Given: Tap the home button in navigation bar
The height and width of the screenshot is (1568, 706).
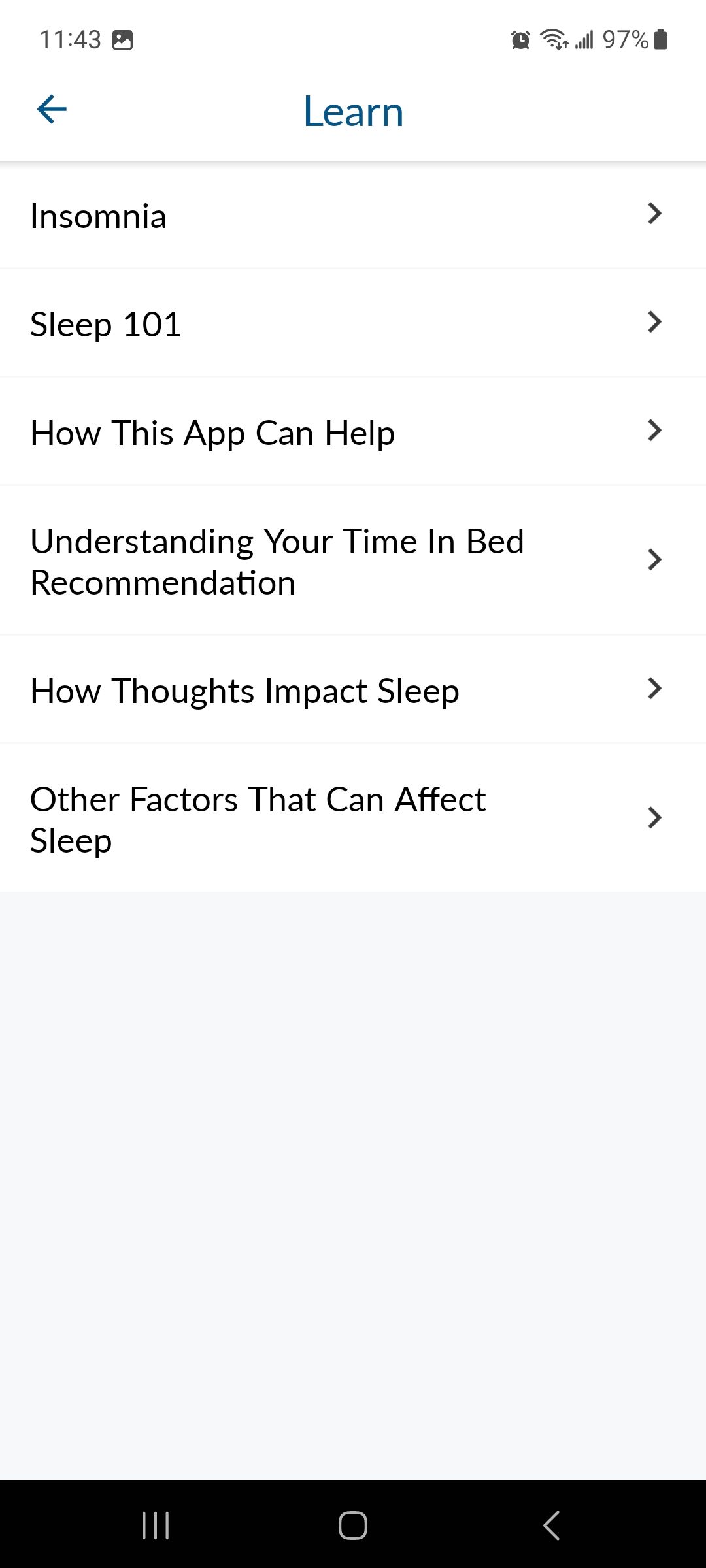Looking at the screenshot, I should point(353,1527).
